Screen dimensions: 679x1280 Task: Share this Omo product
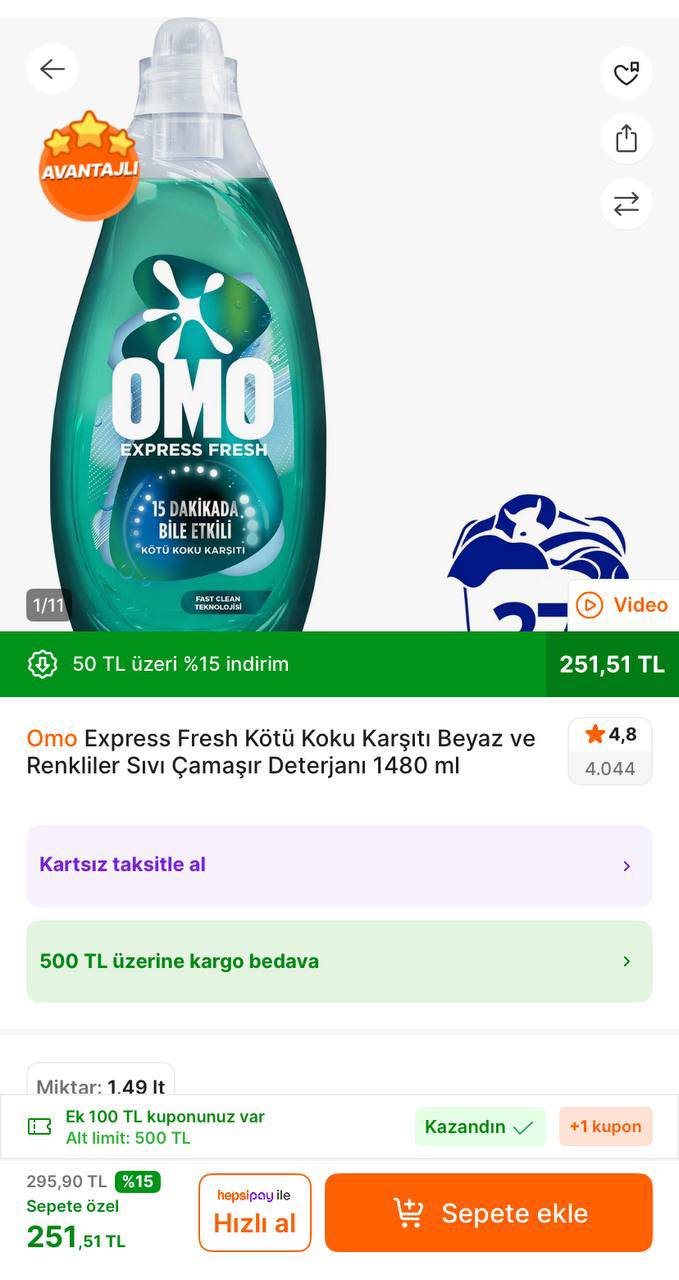[x=626, y=138]
